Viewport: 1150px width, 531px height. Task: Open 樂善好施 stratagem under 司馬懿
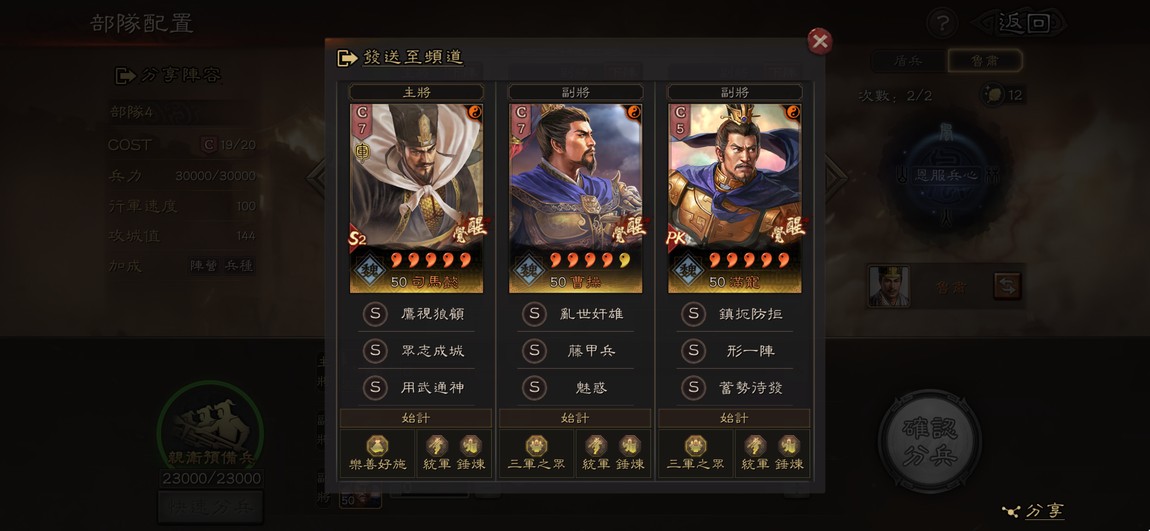(x=377, y=453)
